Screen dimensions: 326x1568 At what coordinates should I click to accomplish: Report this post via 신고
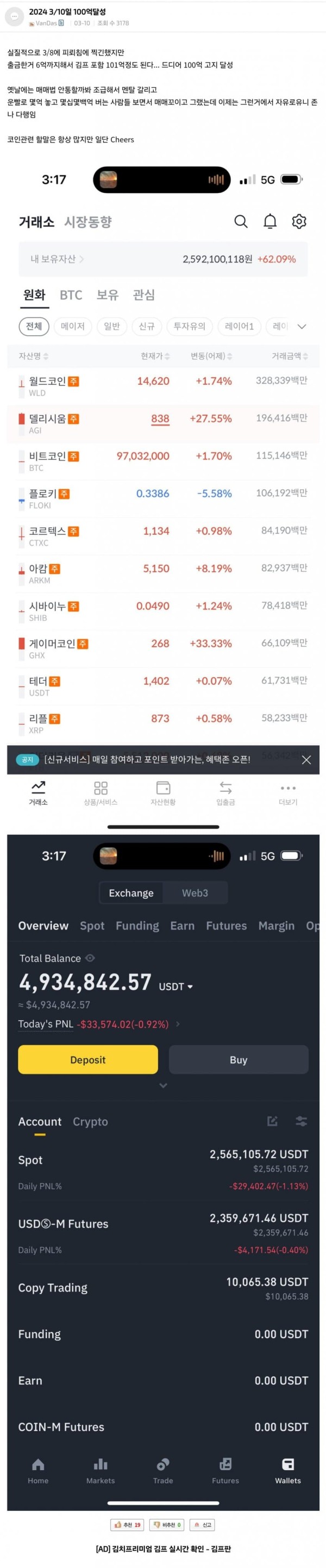point(202,1525)
